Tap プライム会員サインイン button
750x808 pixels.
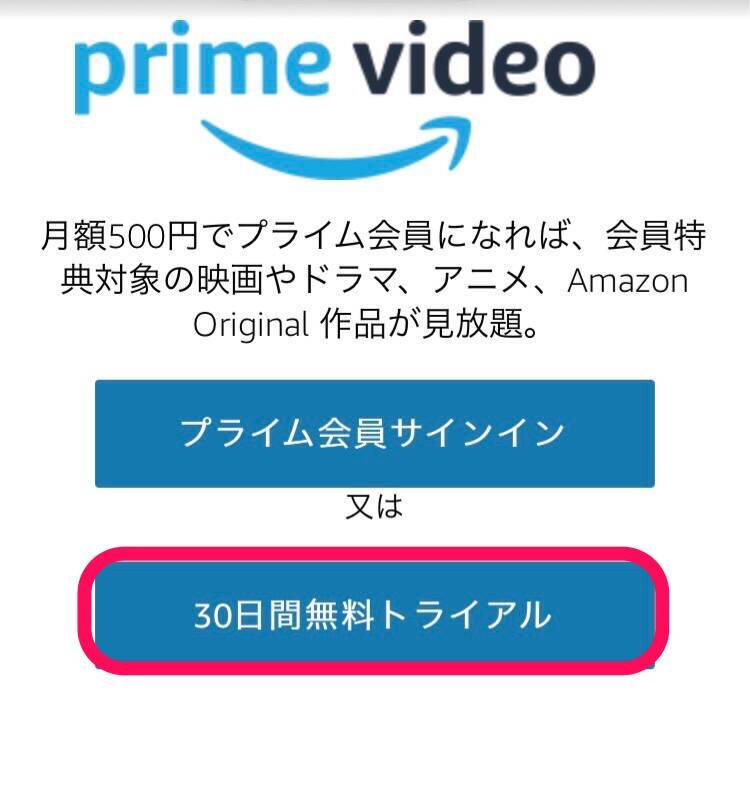pos(374,433)
